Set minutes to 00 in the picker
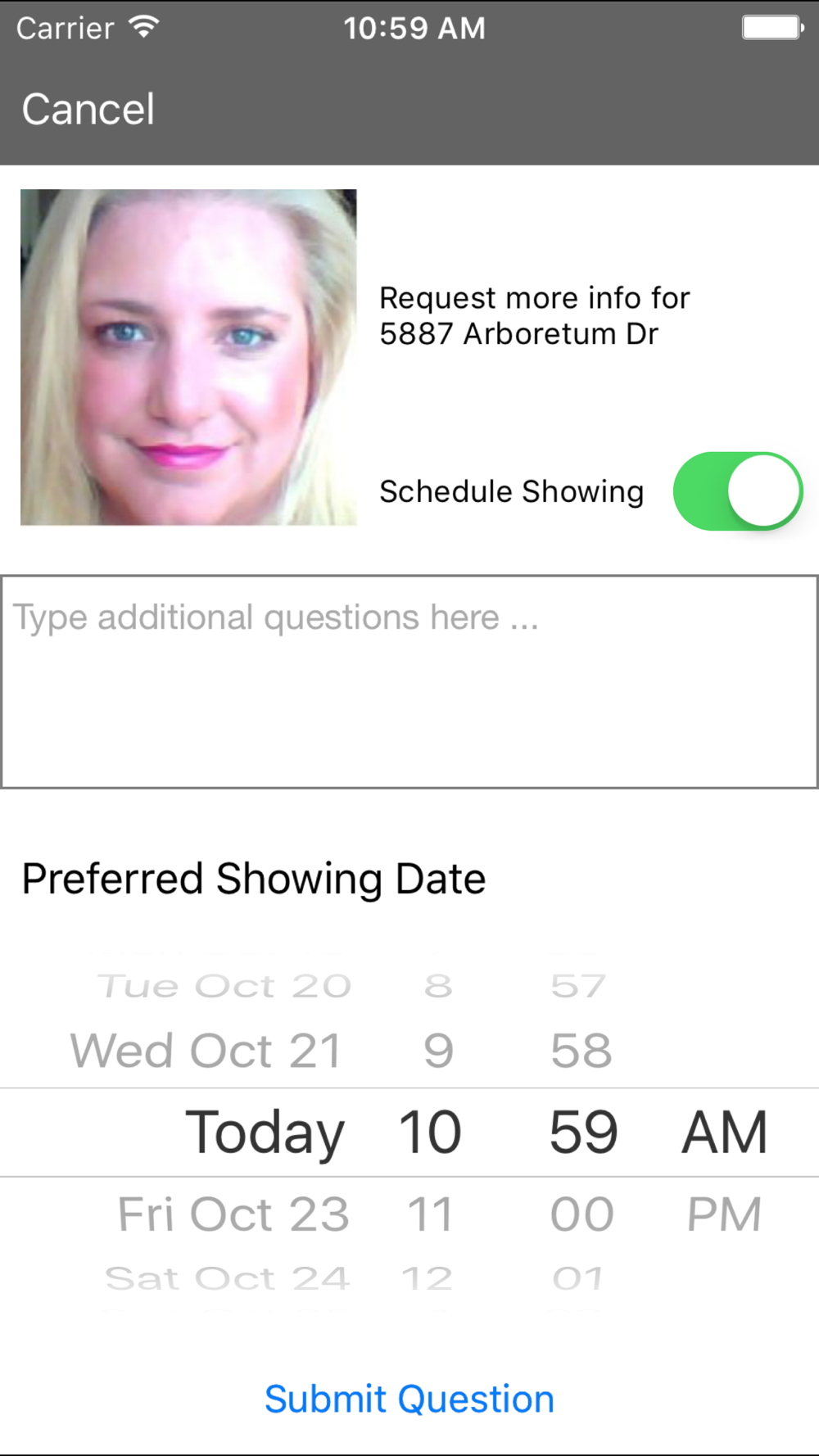 (581, 1214)
